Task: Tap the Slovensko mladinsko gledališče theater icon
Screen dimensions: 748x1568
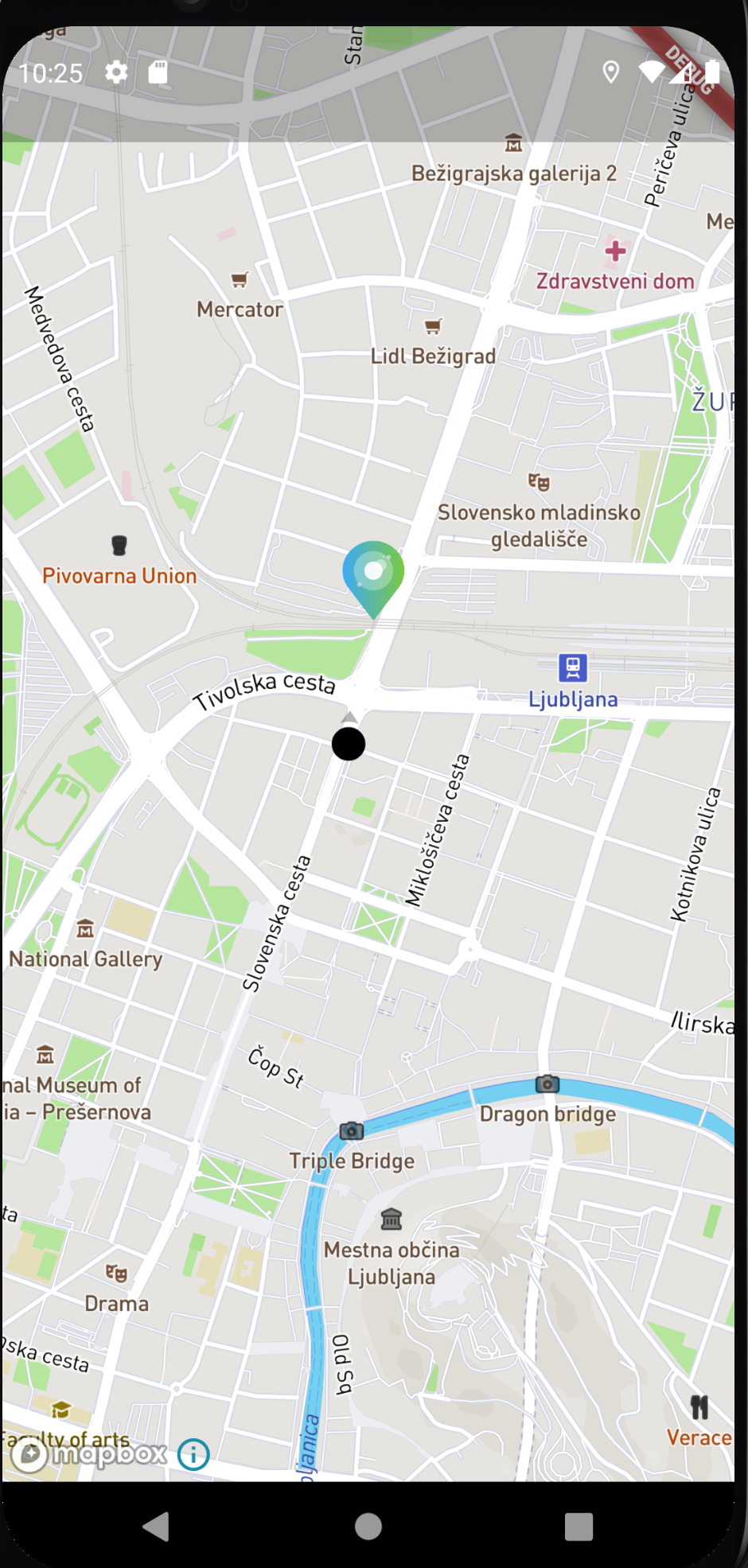Action: (539, 483)
